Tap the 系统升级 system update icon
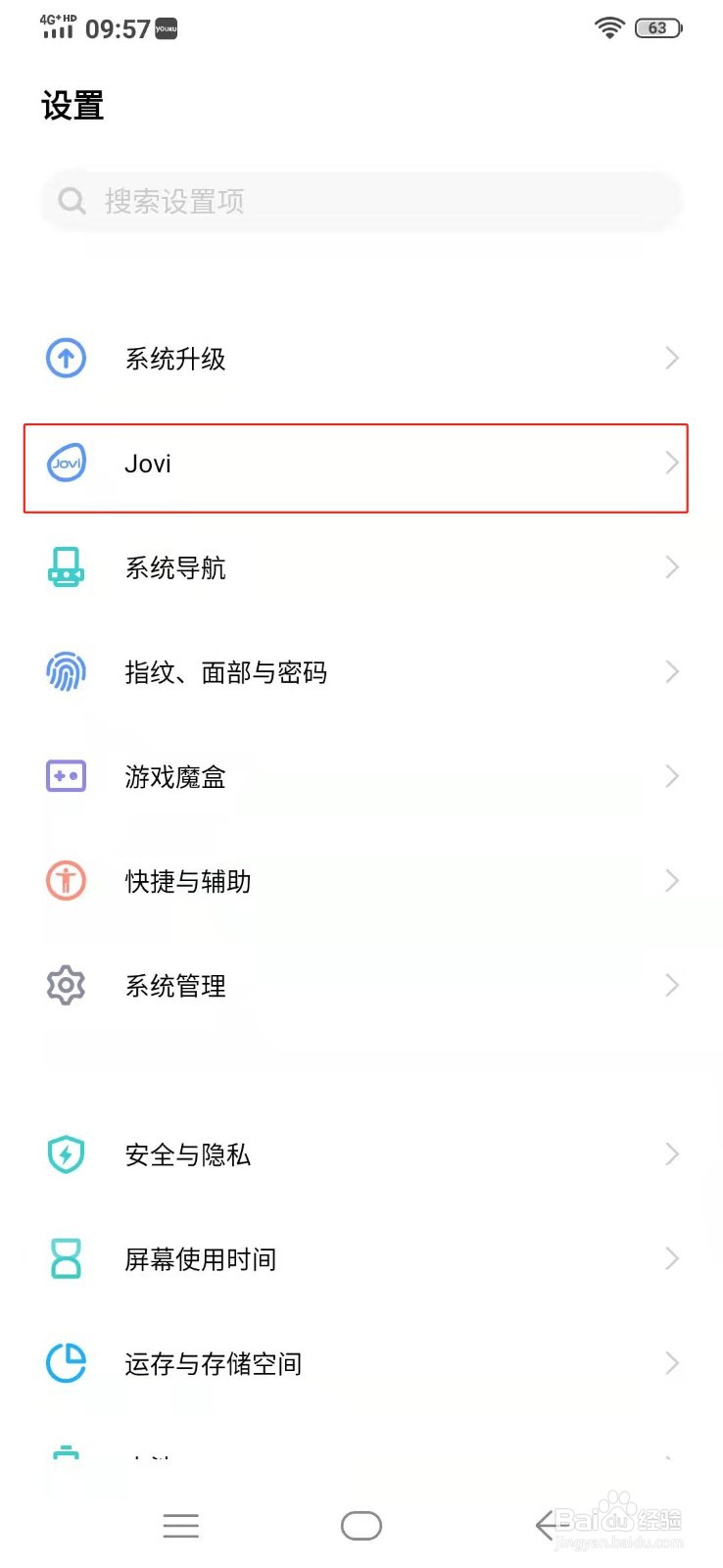 65,358
